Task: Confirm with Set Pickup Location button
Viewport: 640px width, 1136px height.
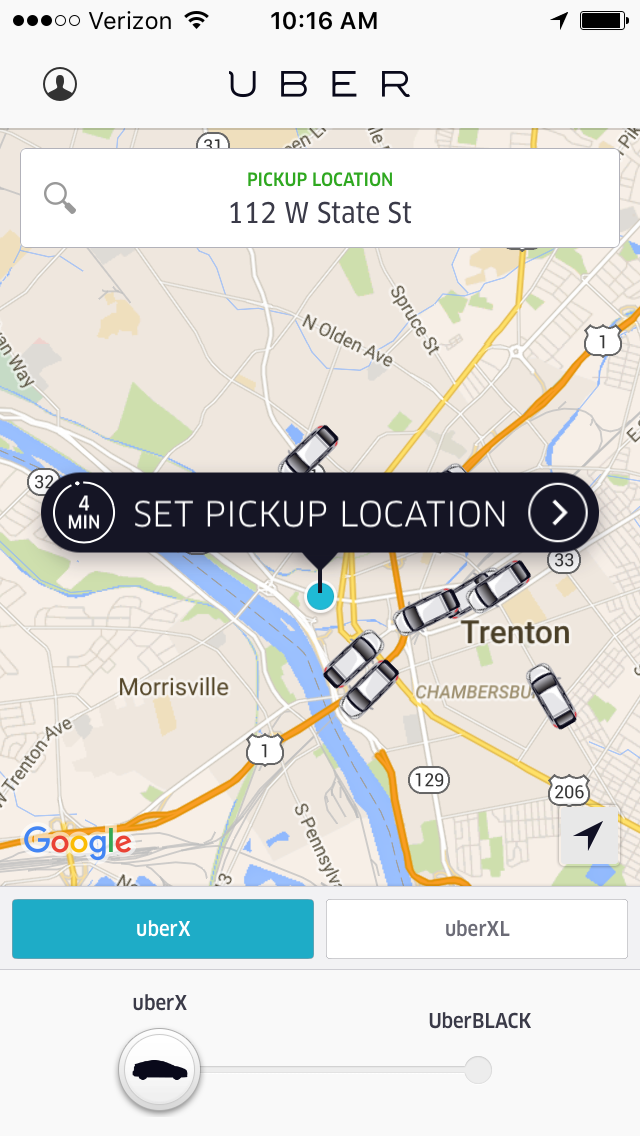Action: tap(320, 513)
